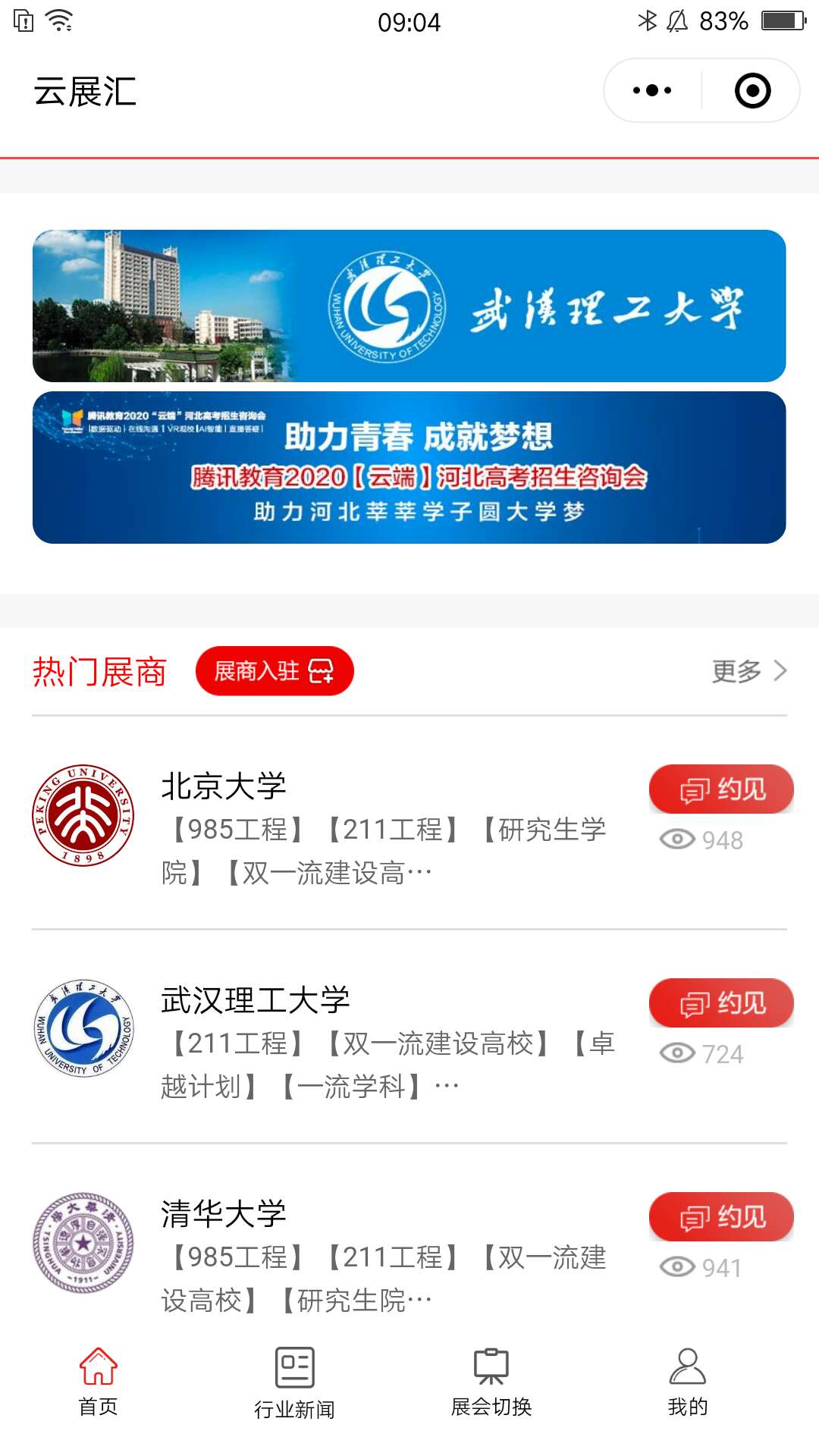Viewport: 819px width, 1456px height.
Task: Open the mini program more options menu
Action: coord(652,91)
